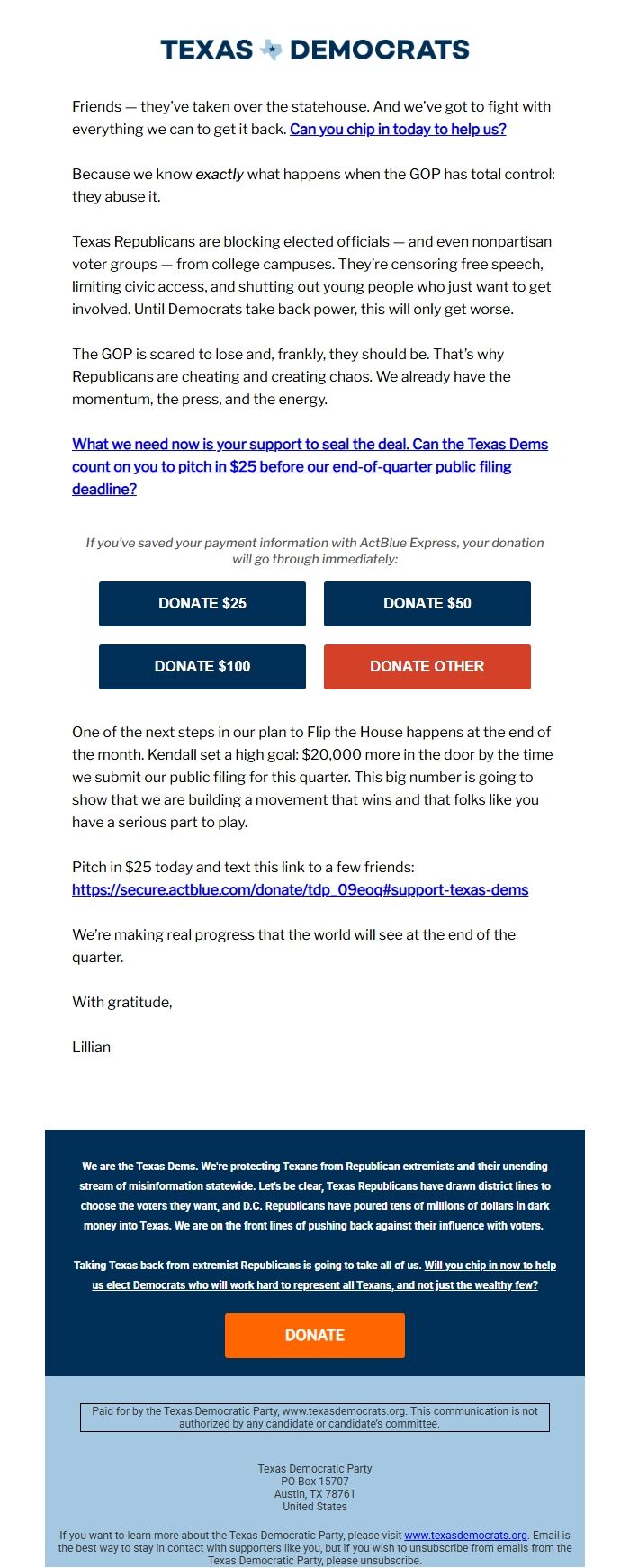Hit the orange DONATE button
This screenshot has height=1568, width=630.
coord(315,1336)
